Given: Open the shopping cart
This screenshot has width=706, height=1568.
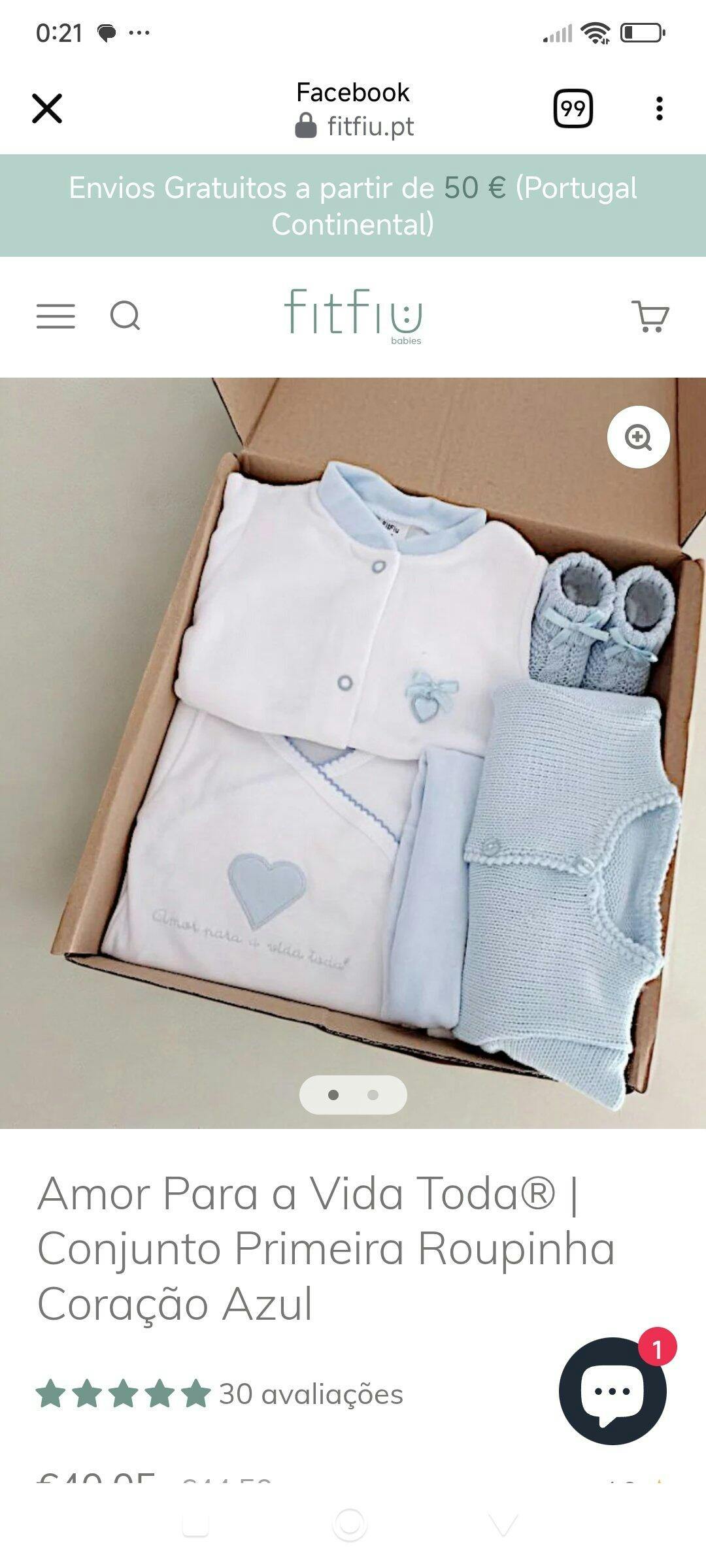Looking at the screenshot, I should click(650, 316).
